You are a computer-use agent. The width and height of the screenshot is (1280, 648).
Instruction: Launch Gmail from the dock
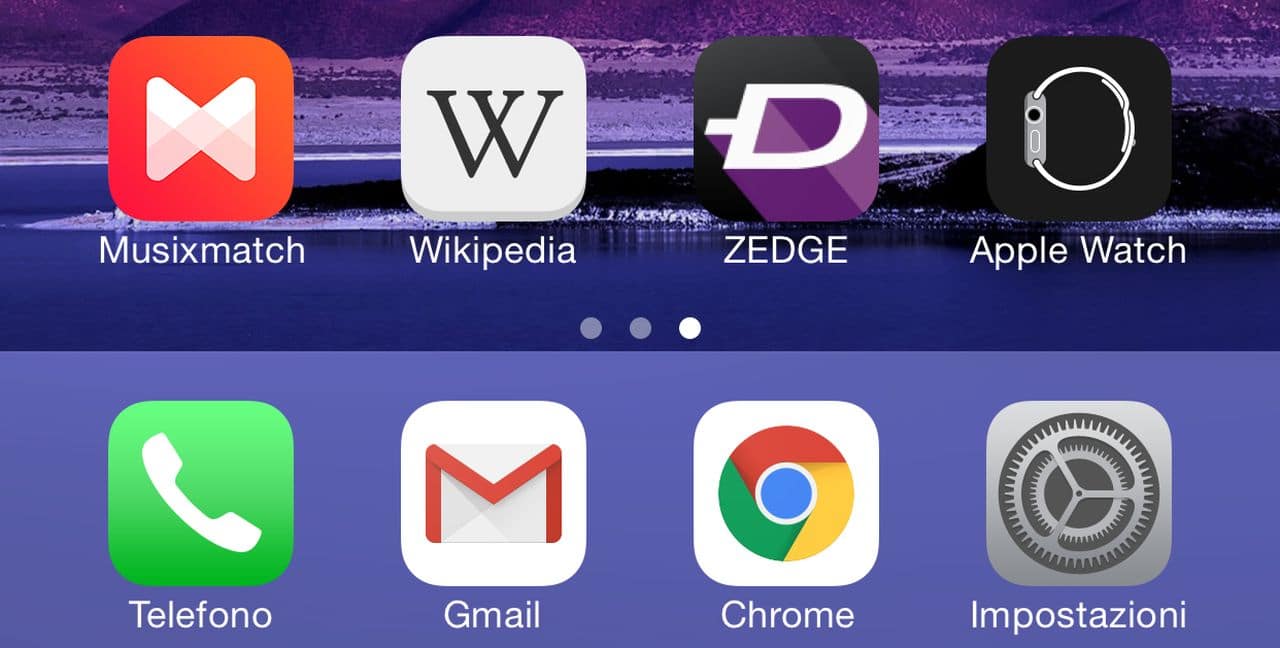tap(493, 493)
